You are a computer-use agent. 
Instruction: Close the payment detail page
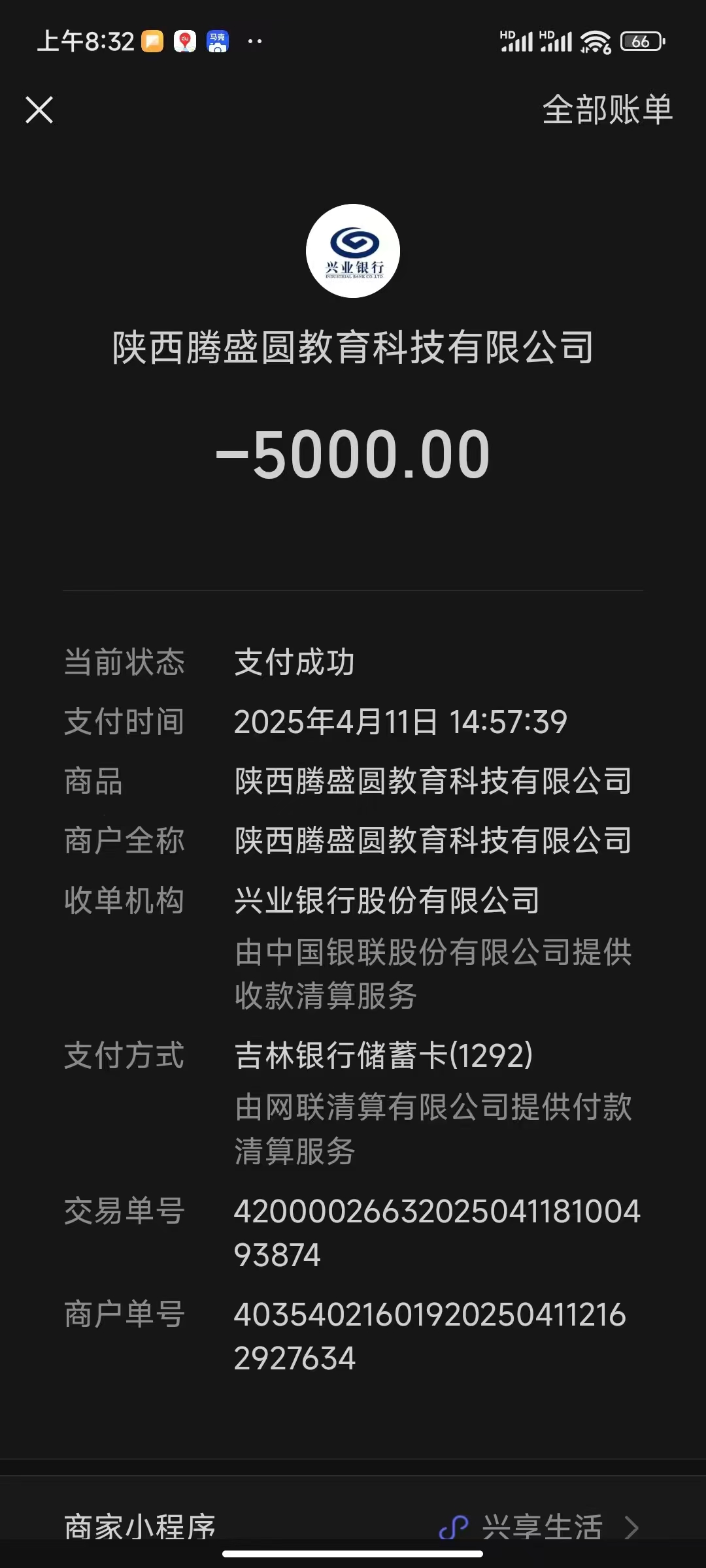(39, 110)
